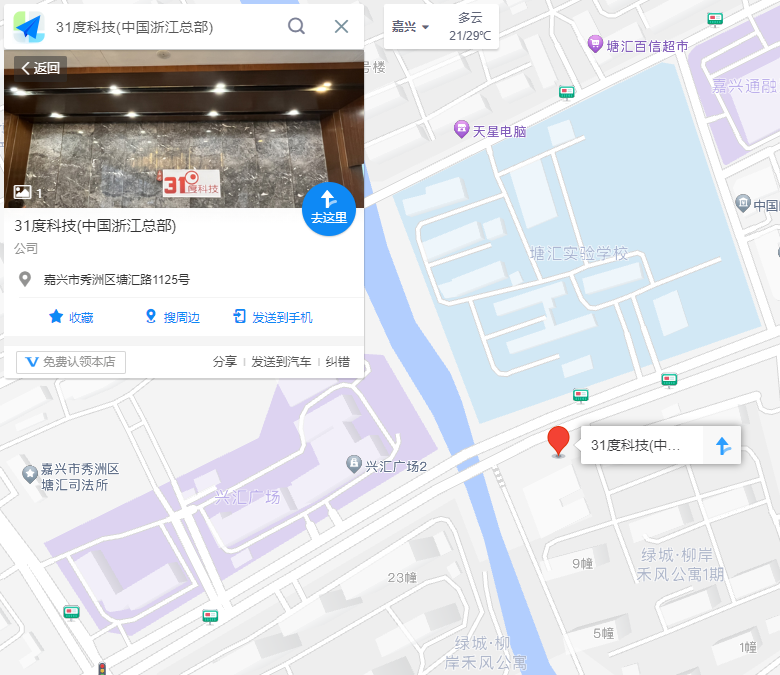Tap the red location pin on the map
The height and width of the screenshot is (675, 780).
tap(559, 440)
